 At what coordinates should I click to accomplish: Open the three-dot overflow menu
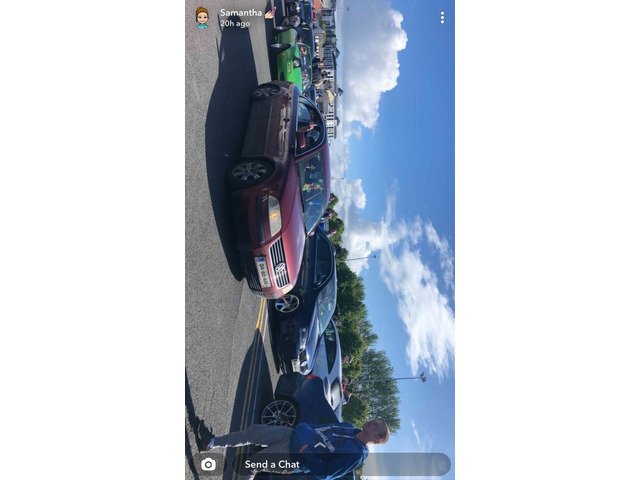coord(442,17)
